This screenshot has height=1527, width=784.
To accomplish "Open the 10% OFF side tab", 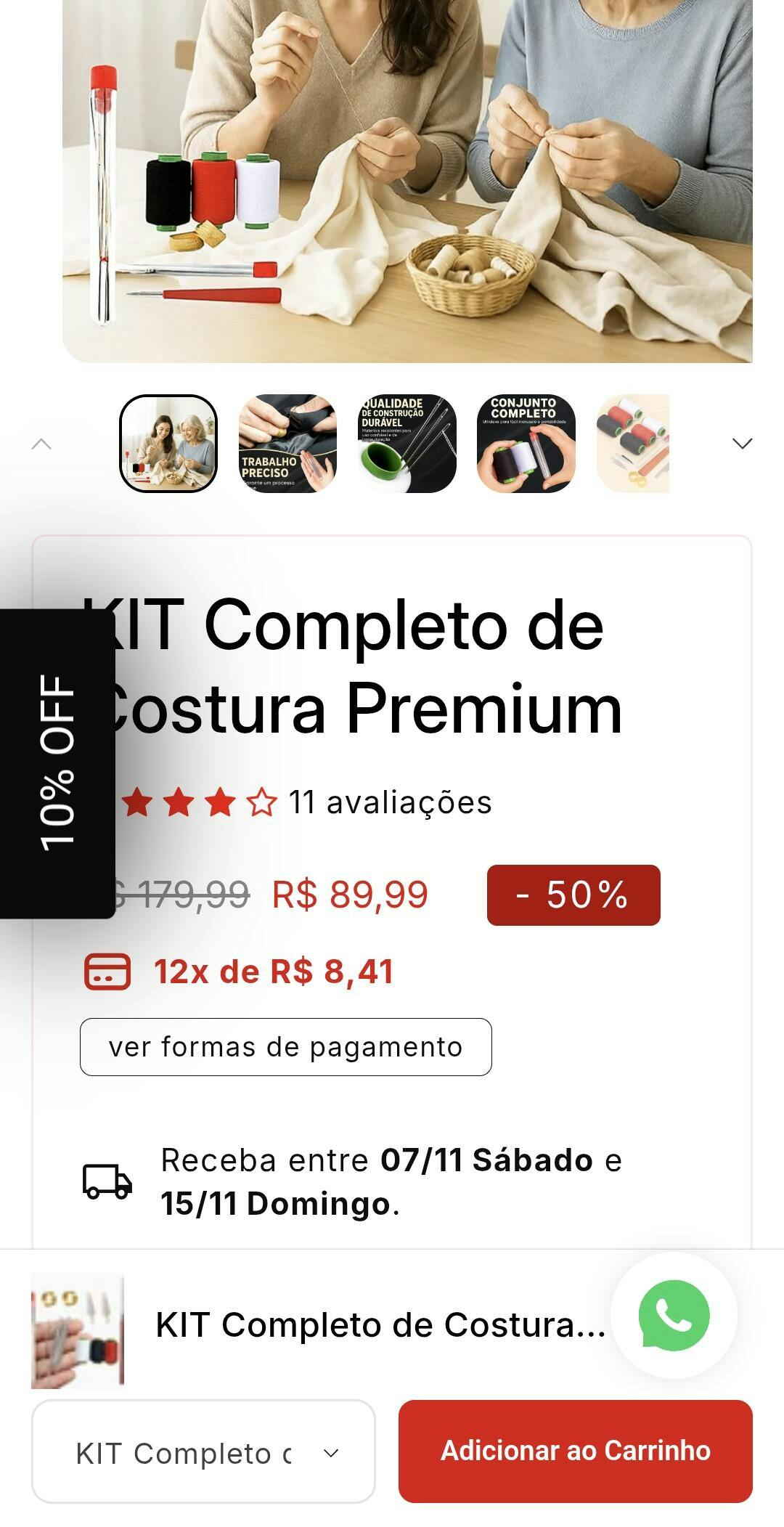I will (x=57, y=763).
